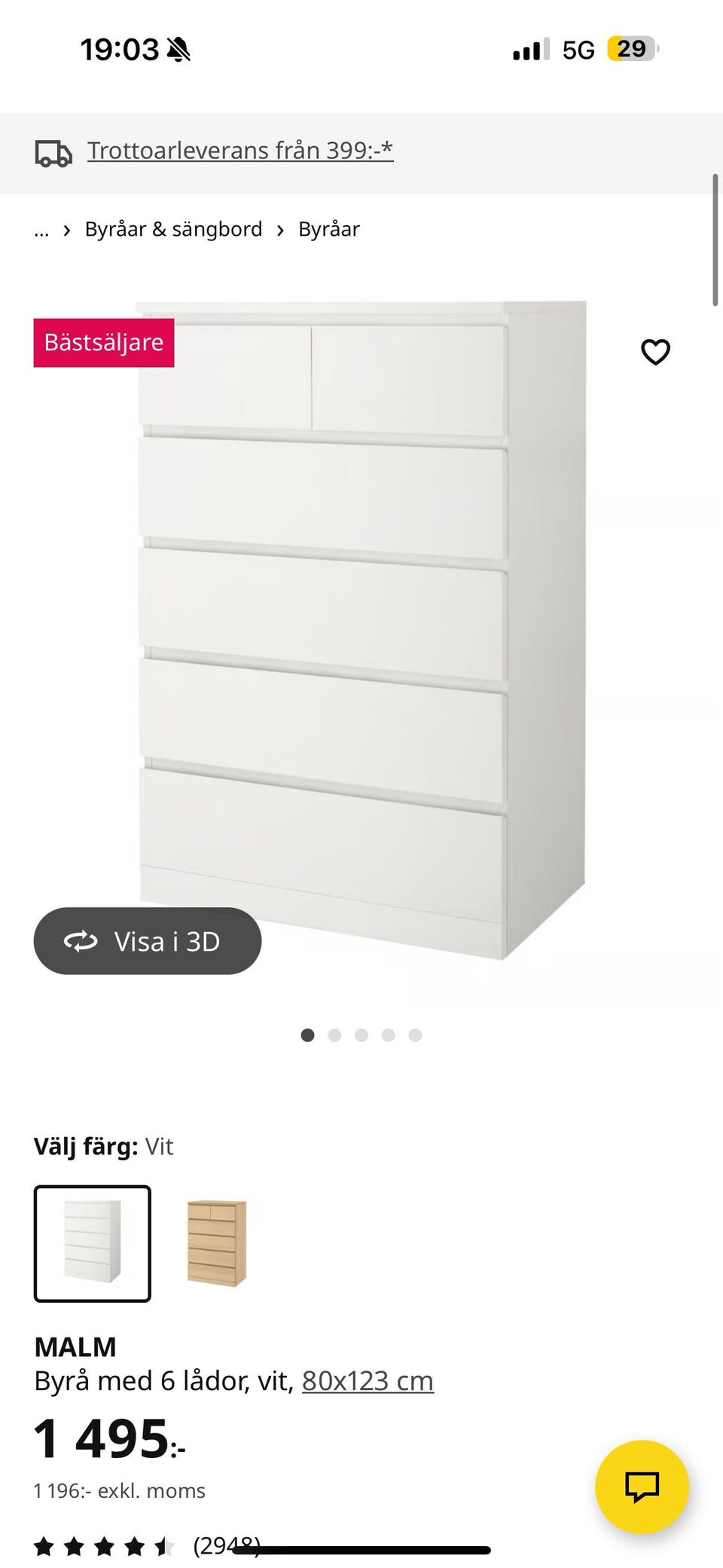The height and width of the screenshot is (1568, 723).
Task: Expand the collapsed breadcrumb ellipsis
Action: (41, 229)
